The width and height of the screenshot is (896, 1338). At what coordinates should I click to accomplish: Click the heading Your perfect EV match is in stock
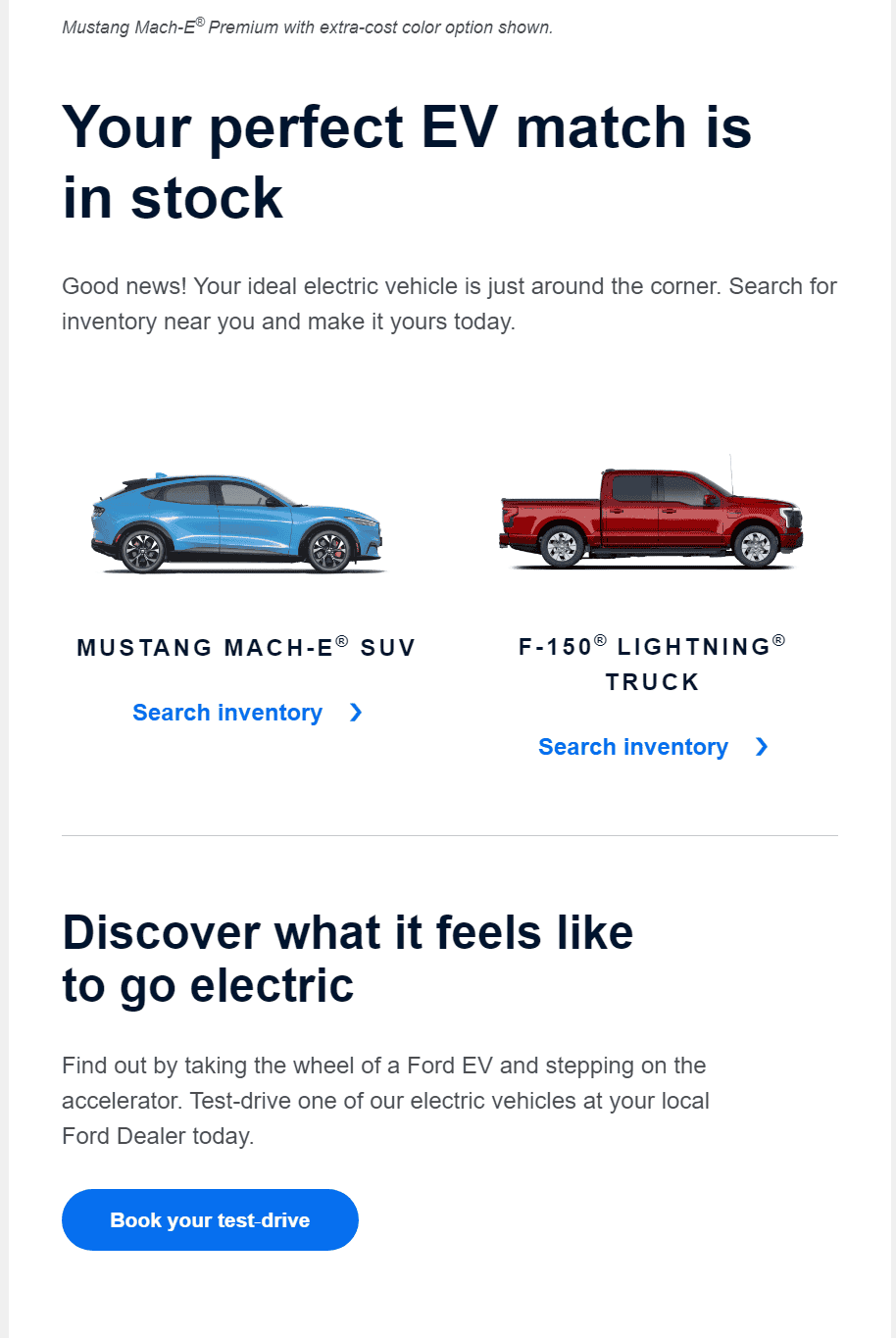point(406,160)
